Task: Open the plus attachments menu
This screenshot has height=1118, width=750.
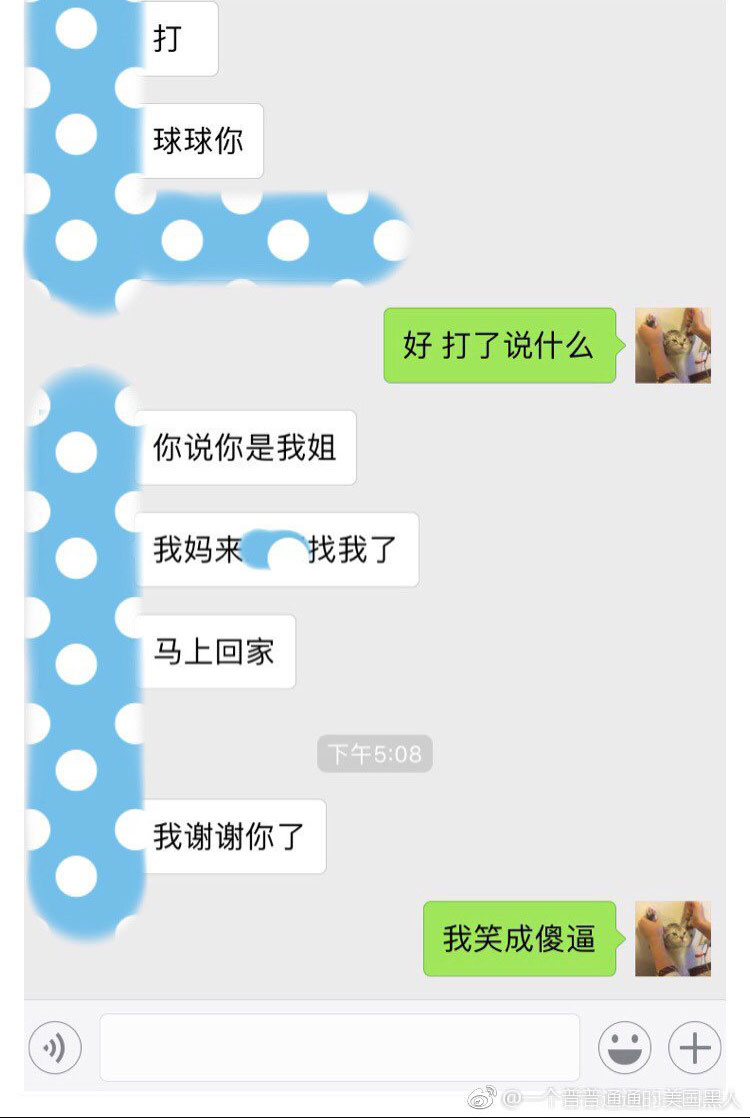Action: point(694,1048)
